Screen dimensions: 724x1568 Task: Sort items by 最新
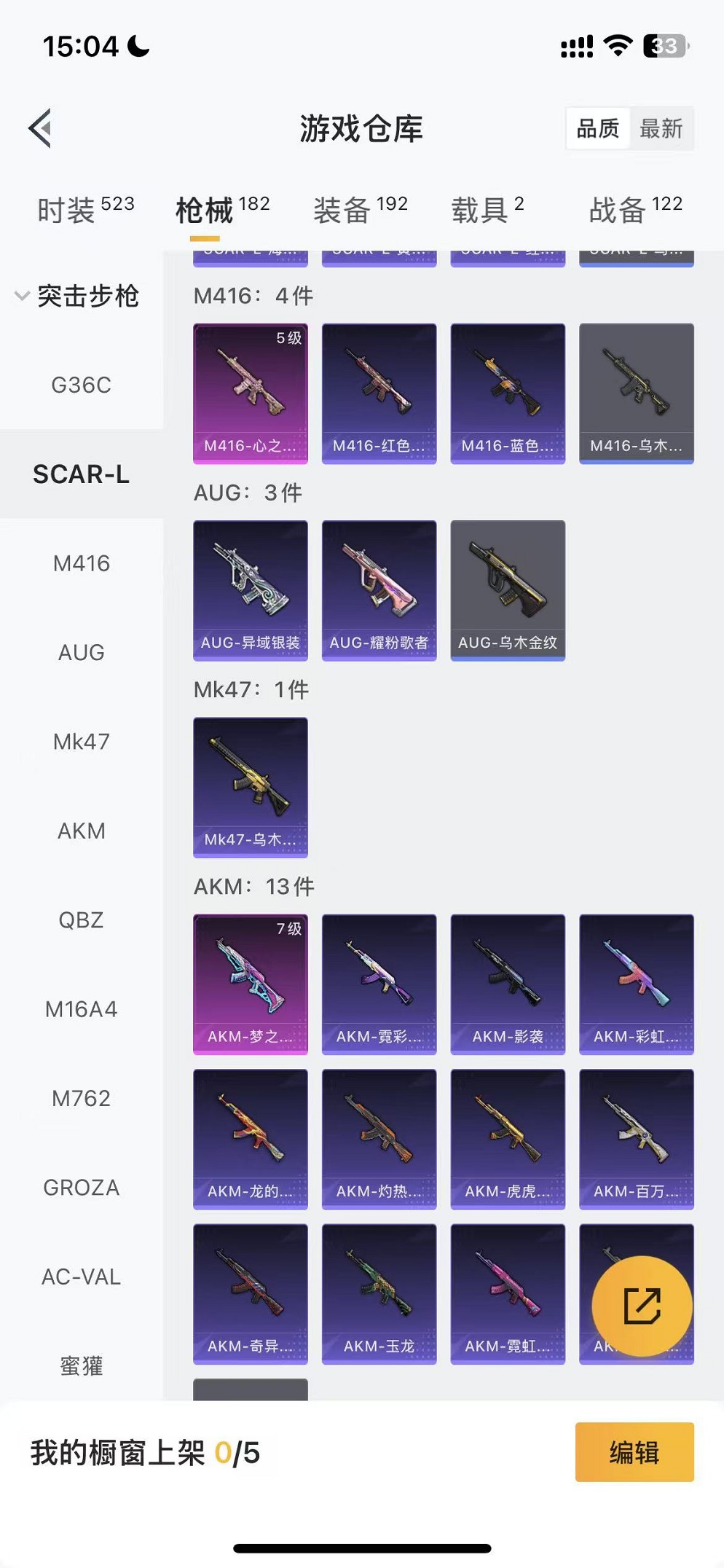pyautogui.click(x=661, y=129)
